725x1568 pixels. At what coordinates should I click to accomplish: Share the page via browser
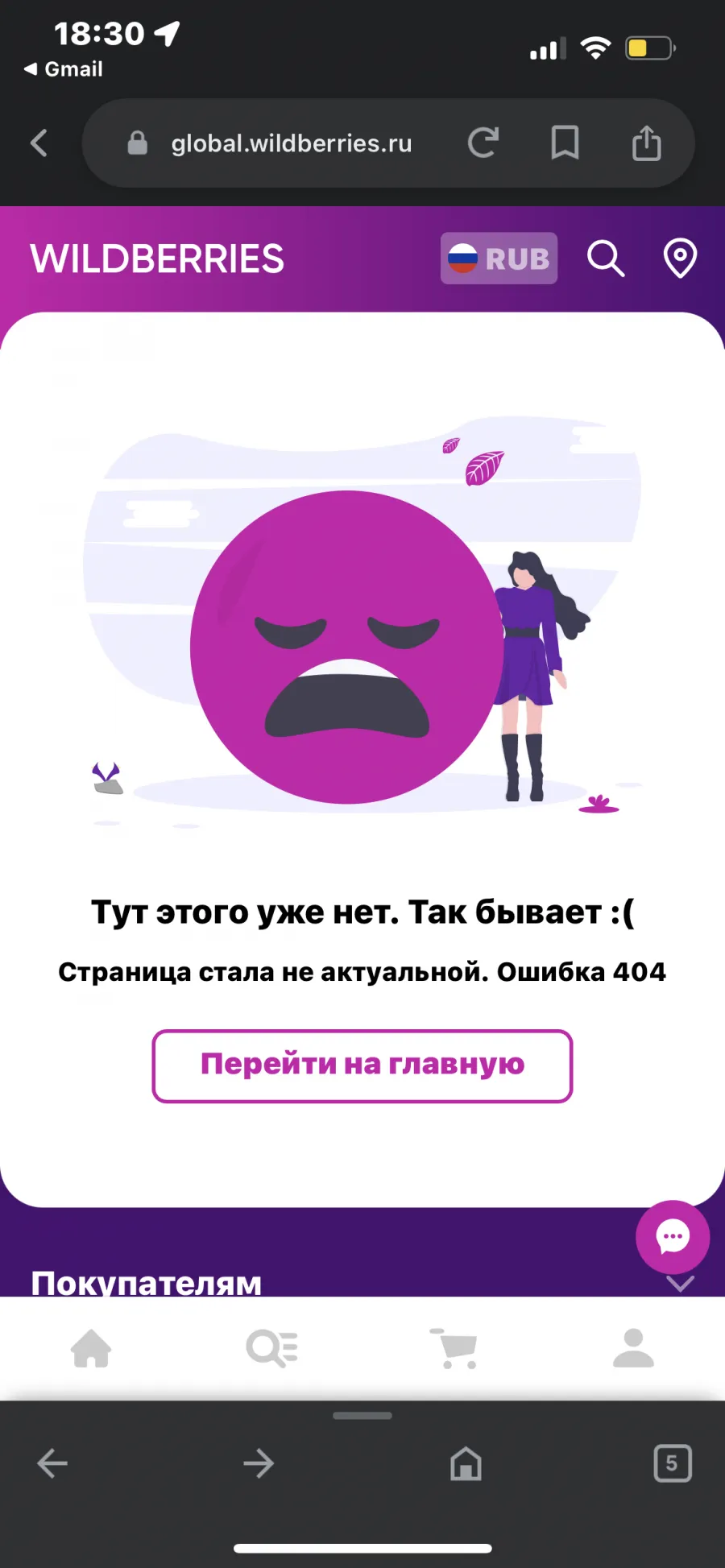click(x=647, y=143)
